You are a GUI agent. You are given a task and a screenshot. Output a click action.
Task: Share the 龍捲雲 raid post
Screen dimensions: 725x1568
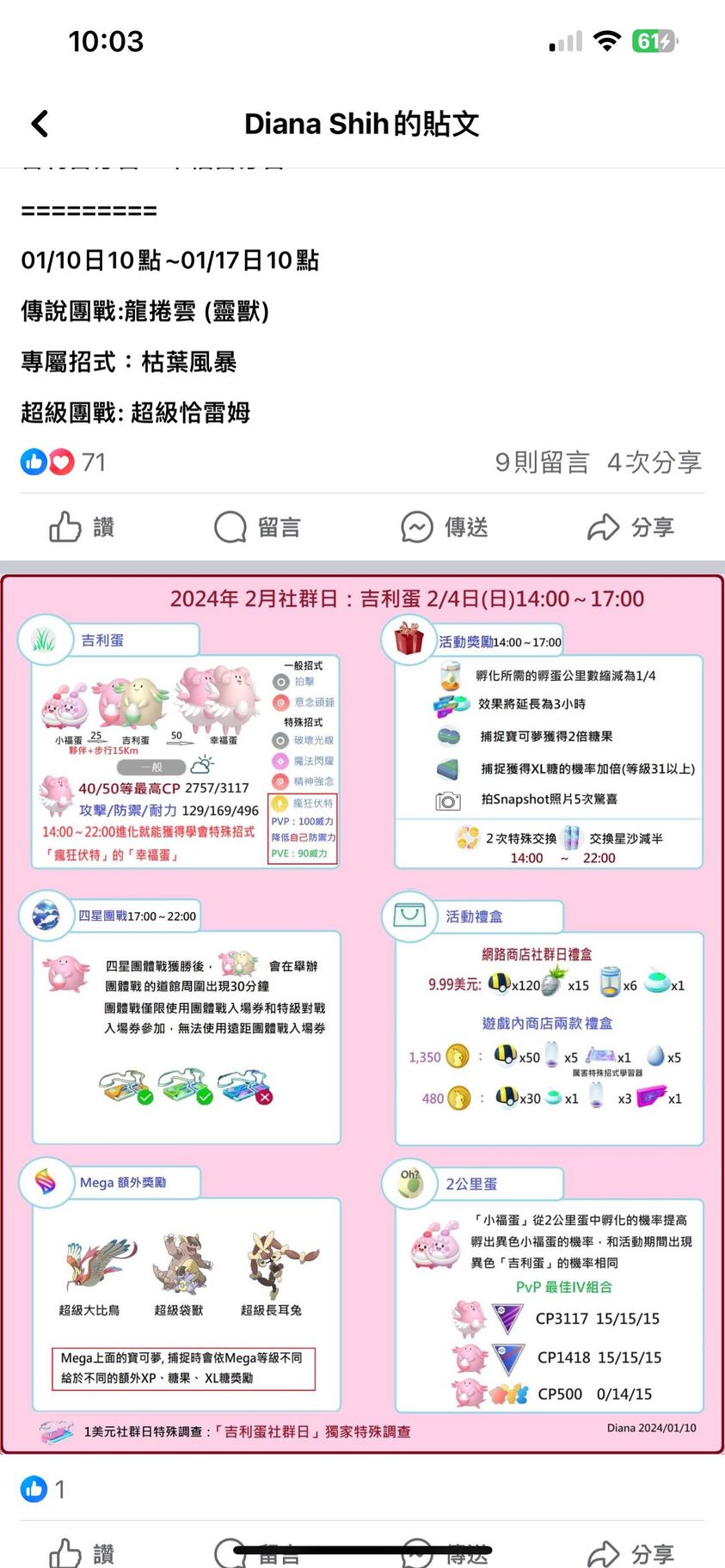click(x=630, y=527)
